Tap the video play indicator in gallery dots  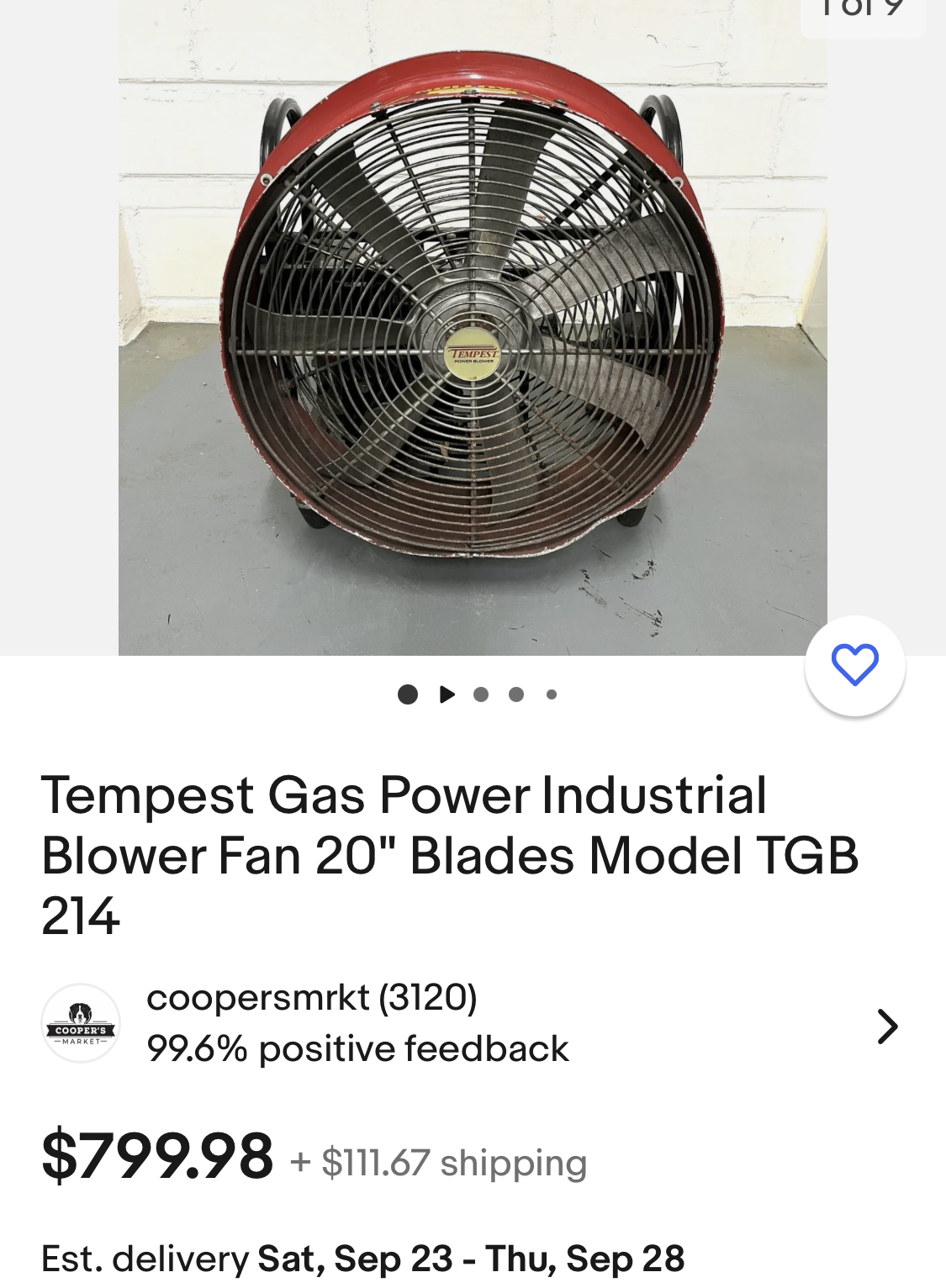click(447, 694)
